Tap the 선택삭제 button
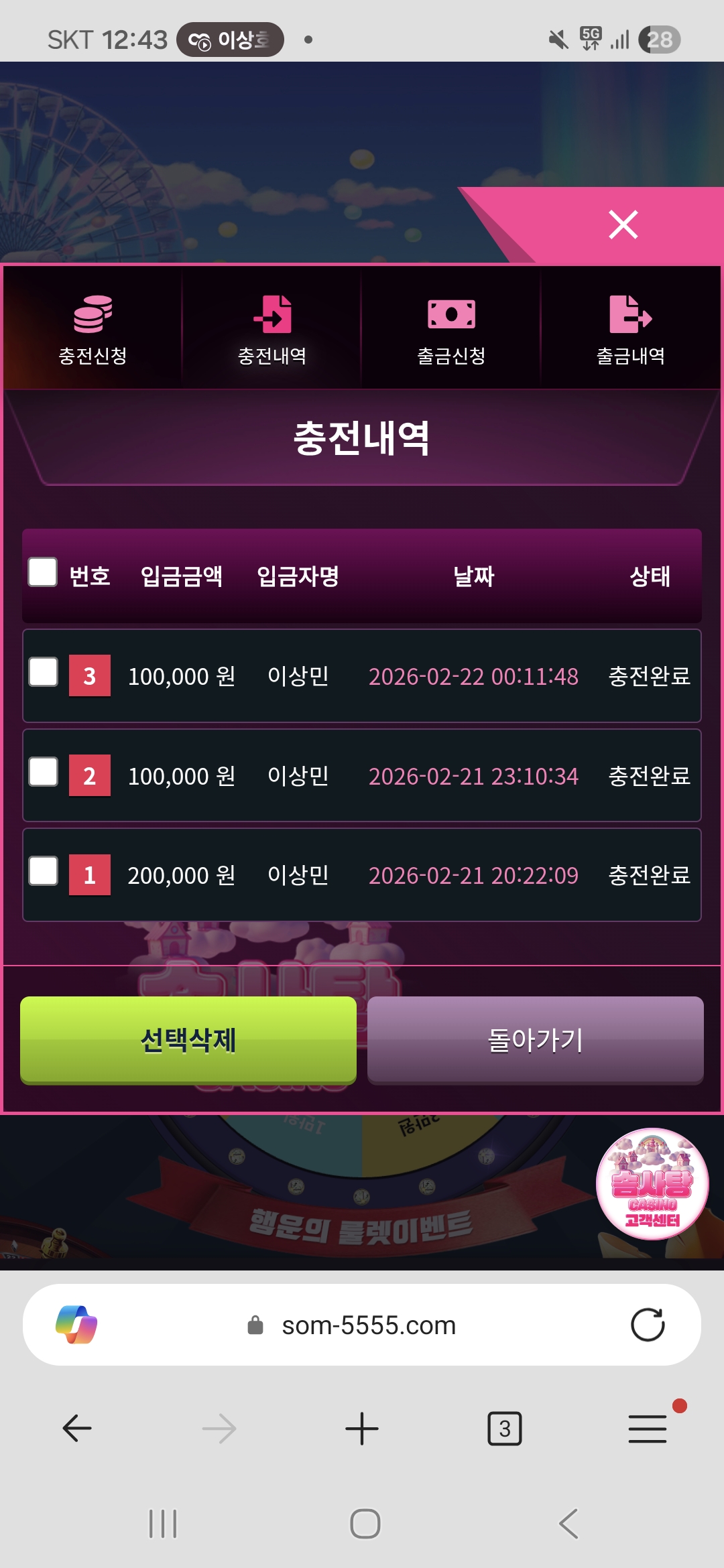Screen dimensions: 724x1568 click(188, 1039)
